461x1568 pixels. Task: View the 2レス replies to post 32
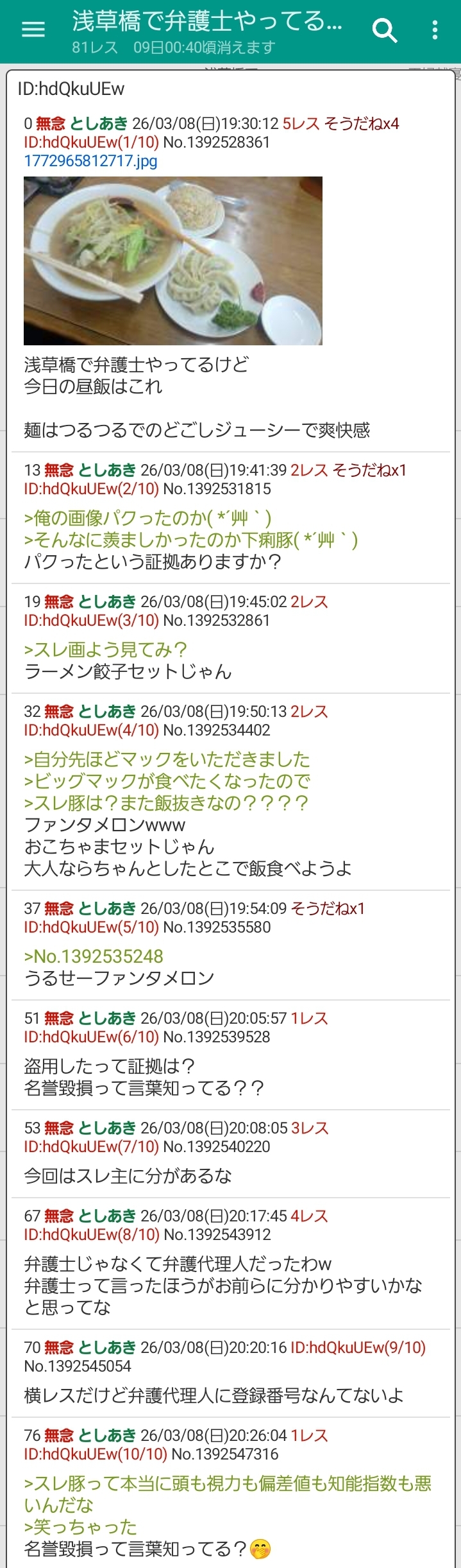point(309,712)
